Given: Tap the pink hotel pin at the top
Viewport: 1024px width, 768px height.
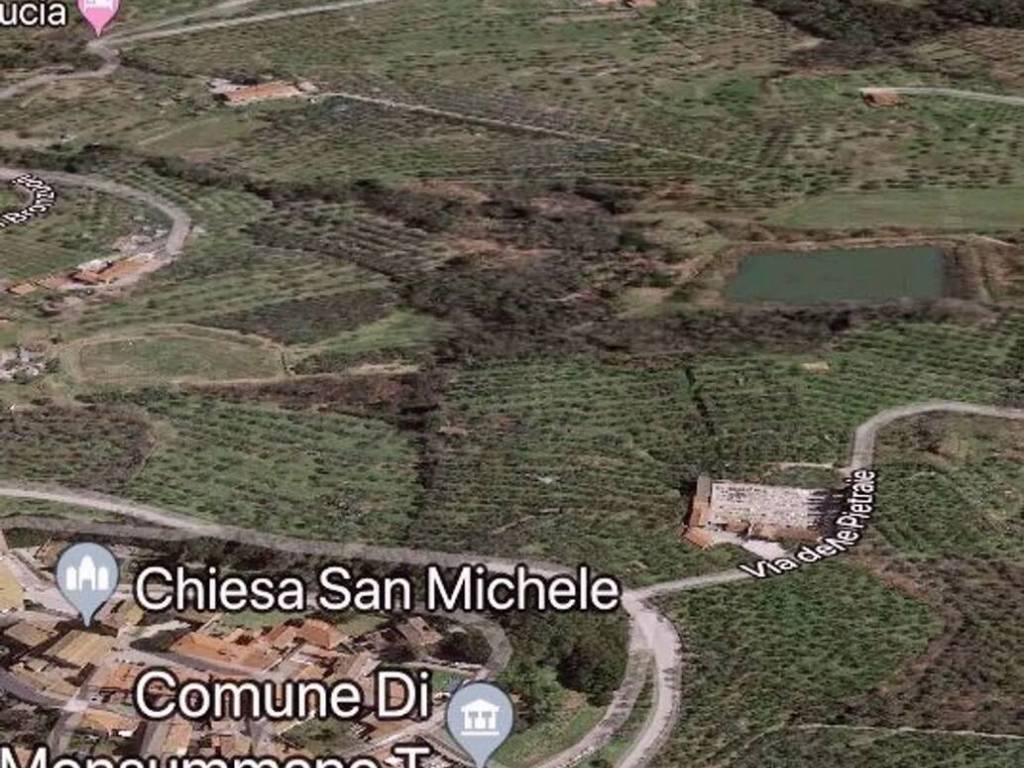Looking at the screenshot, I should click(98, 13).
